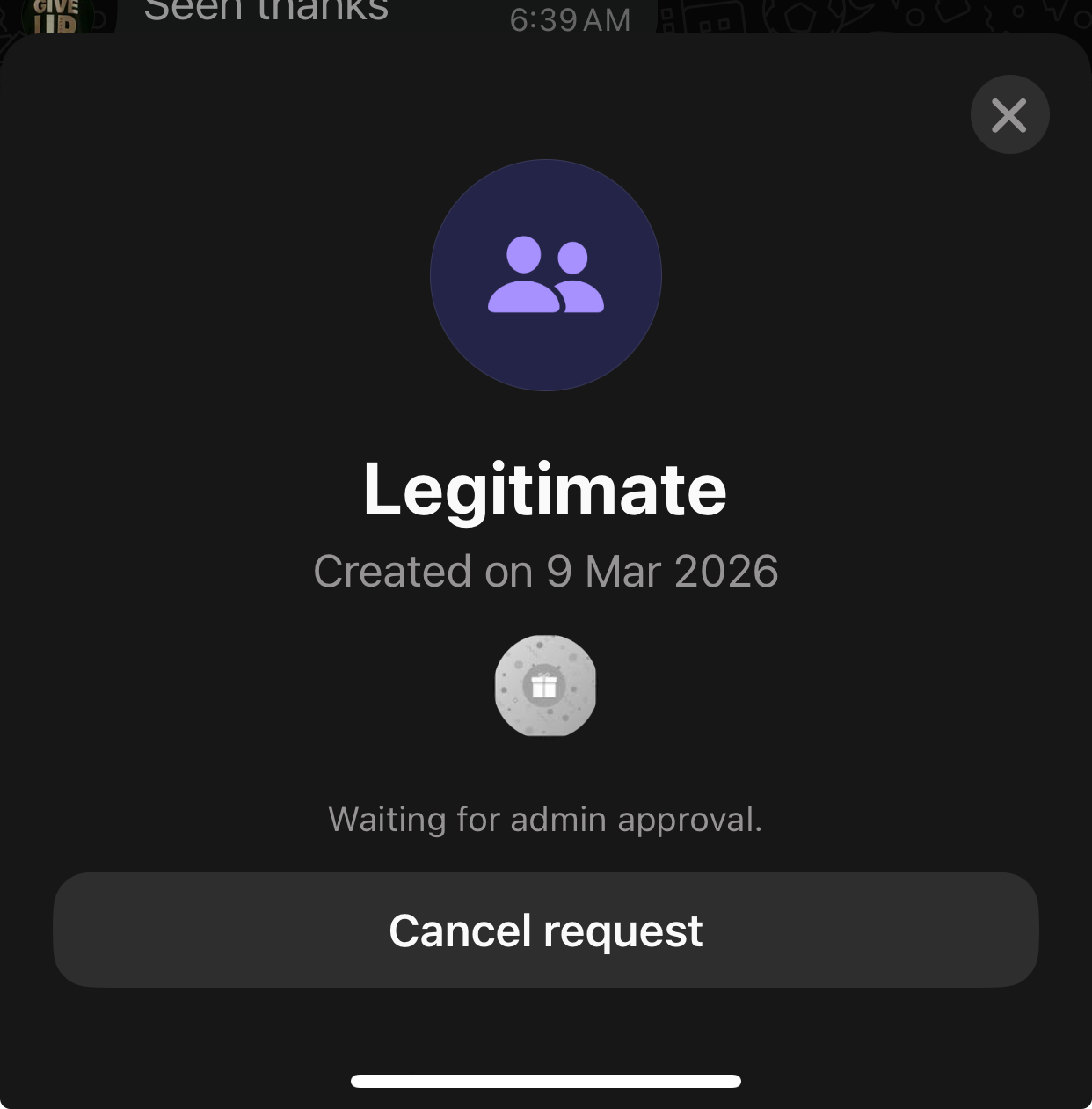Close the Legitimate group dialog

pyautogui.click(x=1009, y=115)
